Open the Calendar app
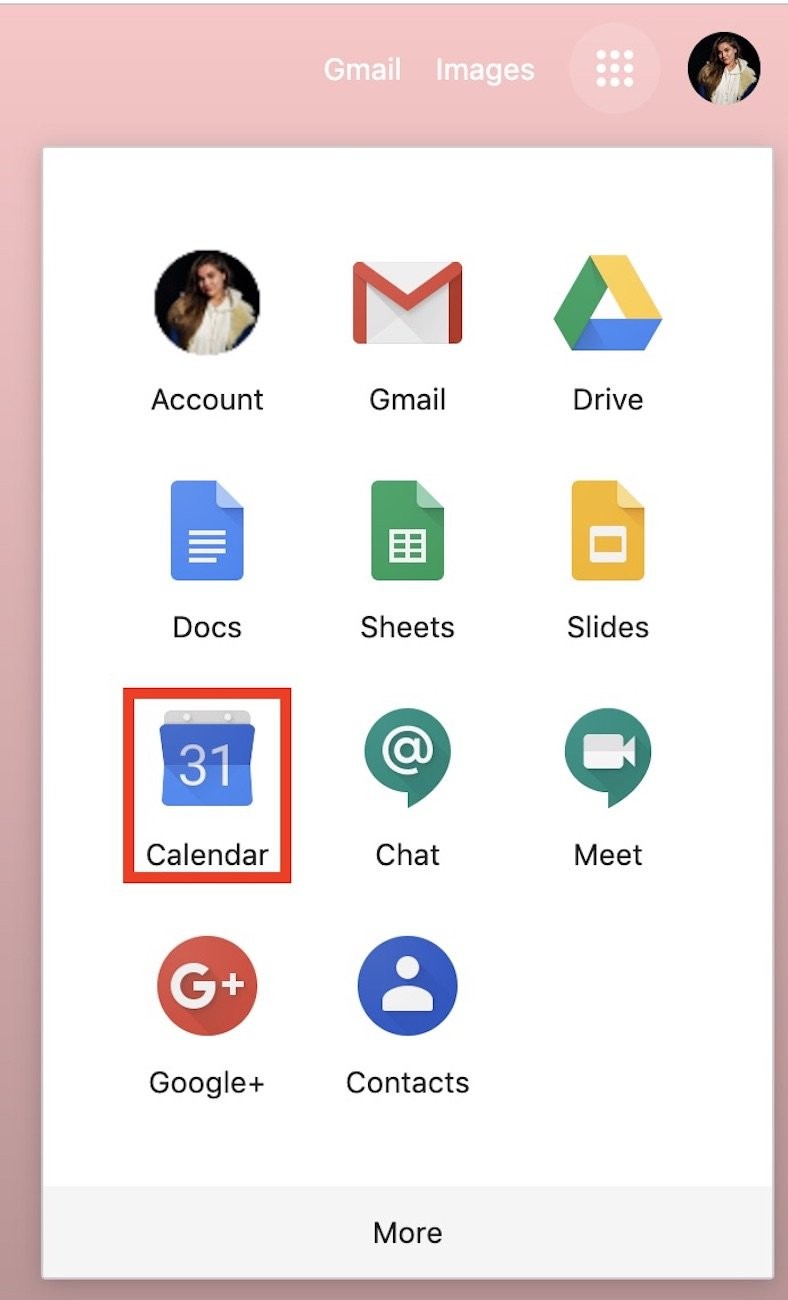The height and width of the screenshot is (1300, 788). tap(207, 785)
